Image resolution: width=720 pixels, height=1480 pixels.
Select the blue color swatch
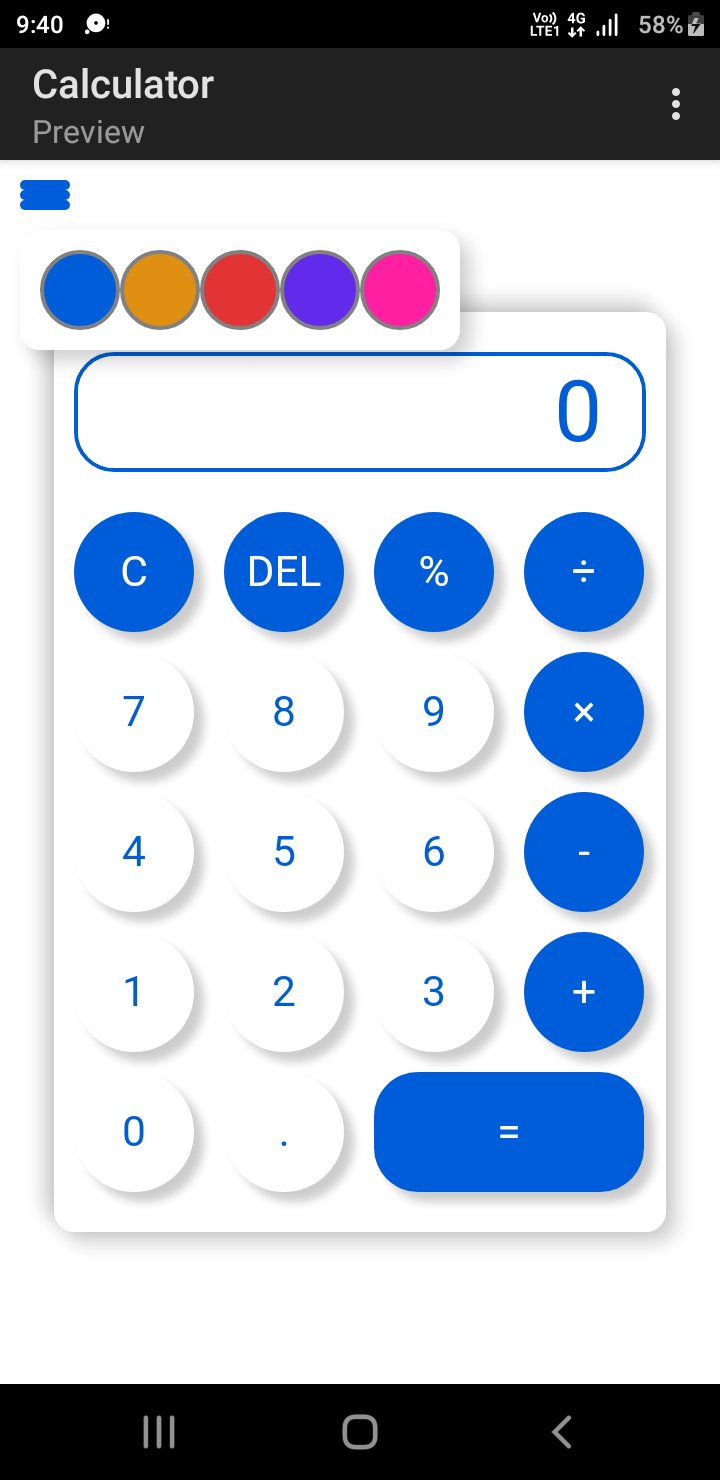tap(80, 290)
